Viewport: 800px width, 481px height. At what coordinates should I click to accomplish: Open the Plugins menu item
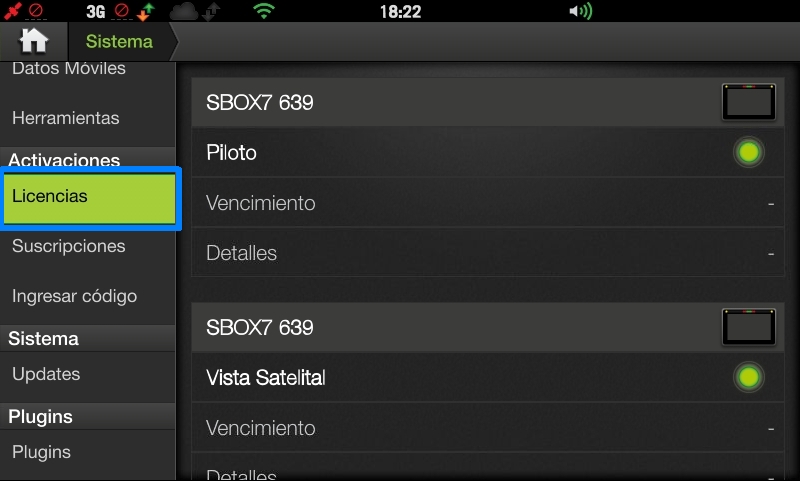coord(41,452)
